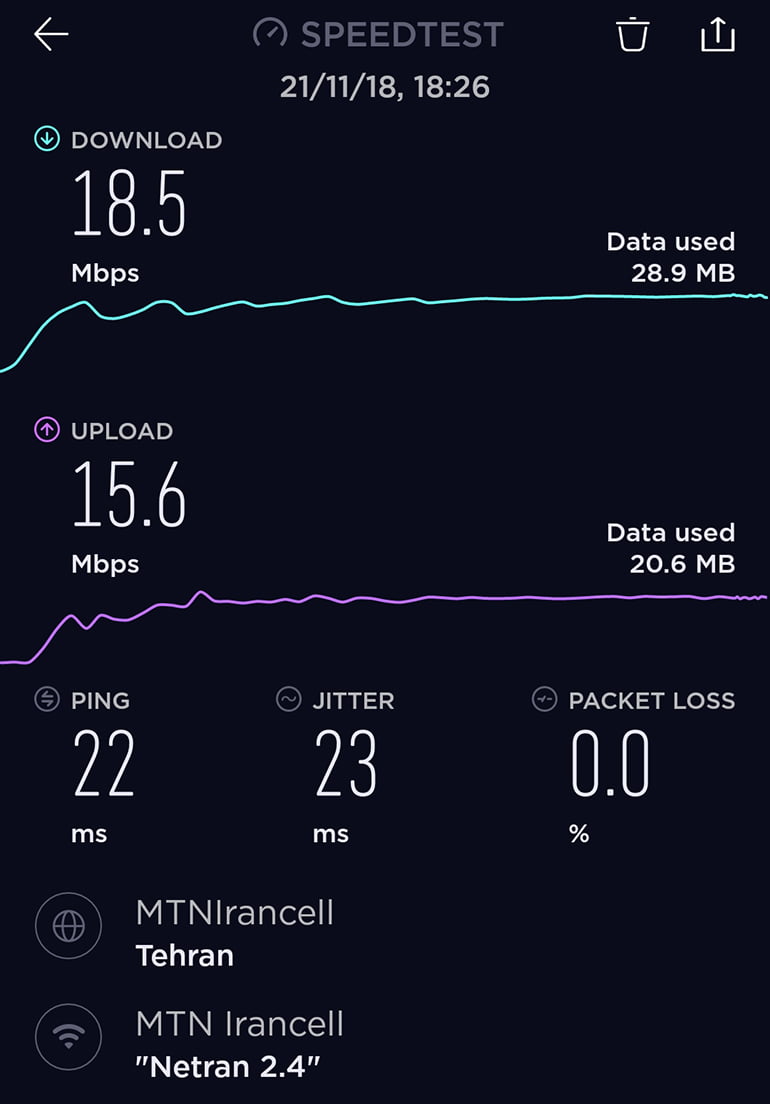Go back using the arrow
The image size is (770, 1104).
[51, 35]
